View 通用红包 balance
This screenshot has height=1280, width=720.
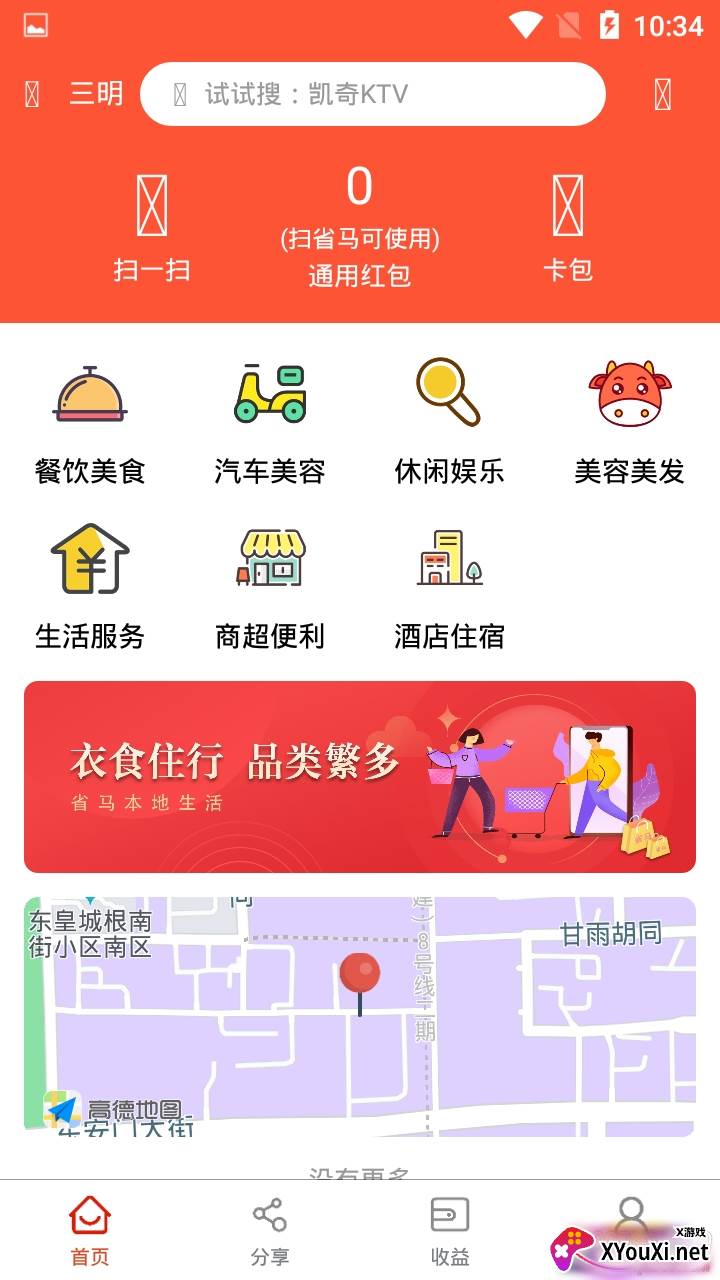[360, 228]
